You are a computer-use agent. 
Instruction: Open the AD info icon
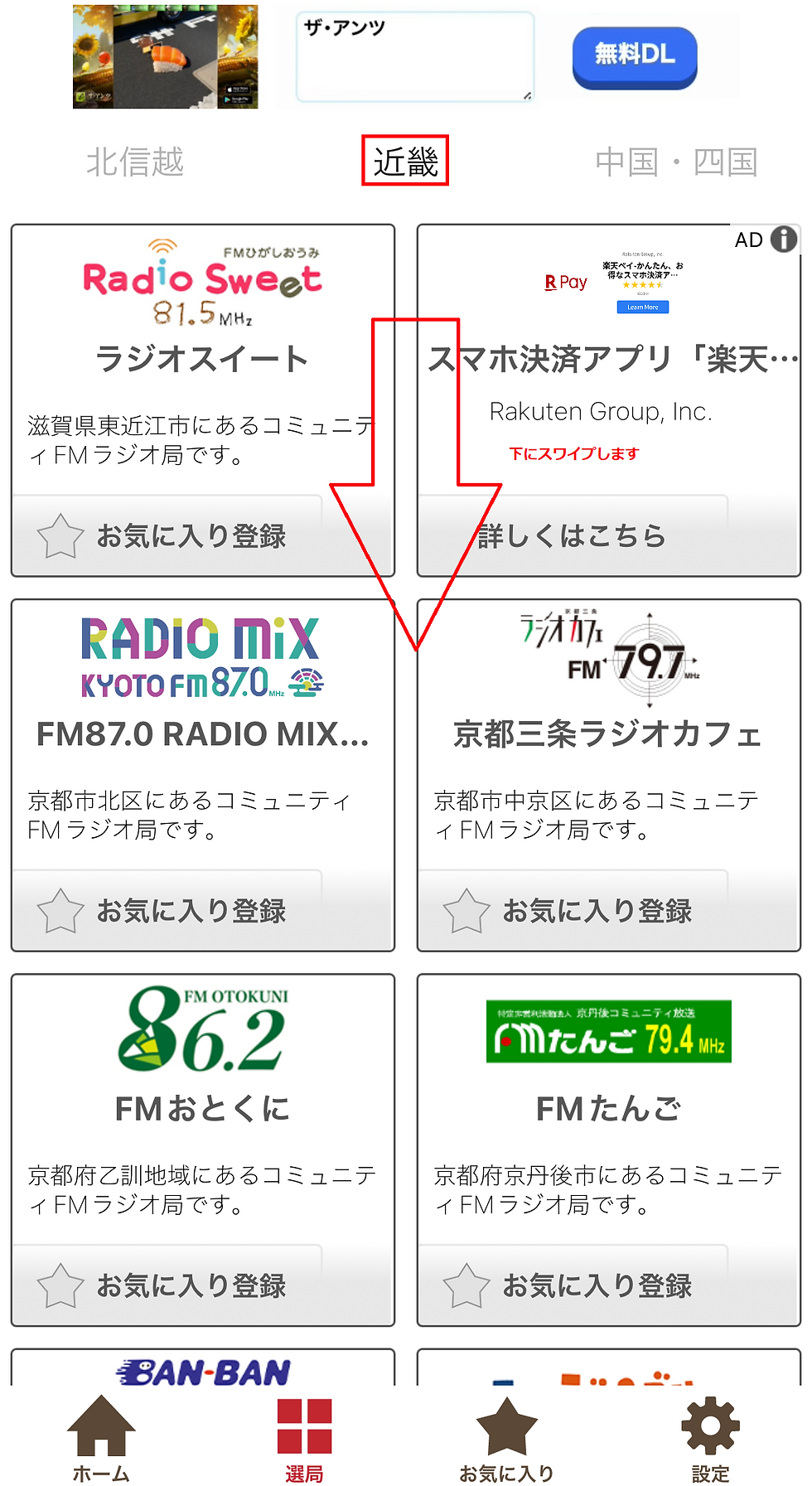tap(783, 240)
